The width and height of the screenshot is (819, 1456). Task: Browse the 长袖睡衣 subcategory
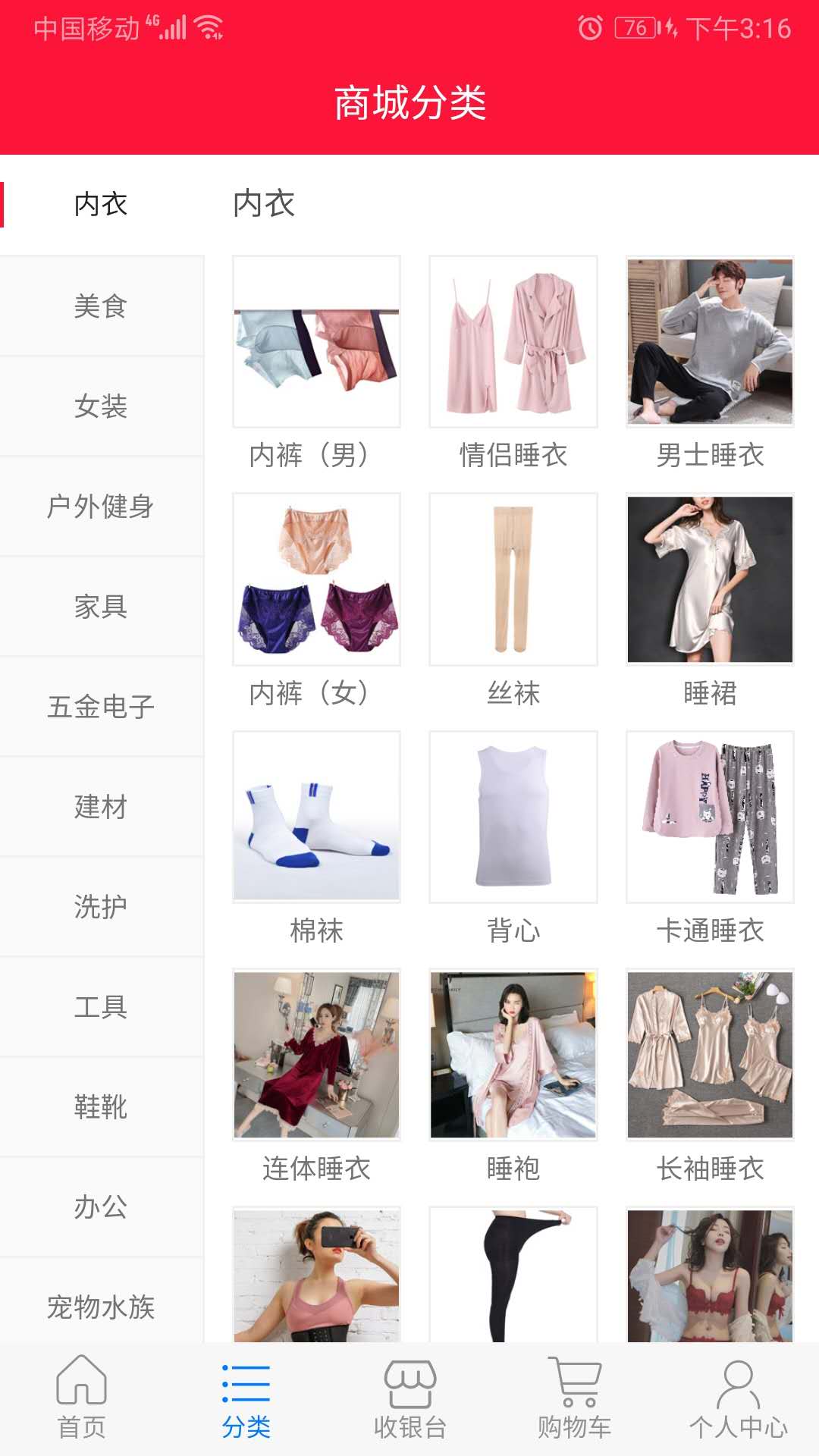(x=710, y=1077)
